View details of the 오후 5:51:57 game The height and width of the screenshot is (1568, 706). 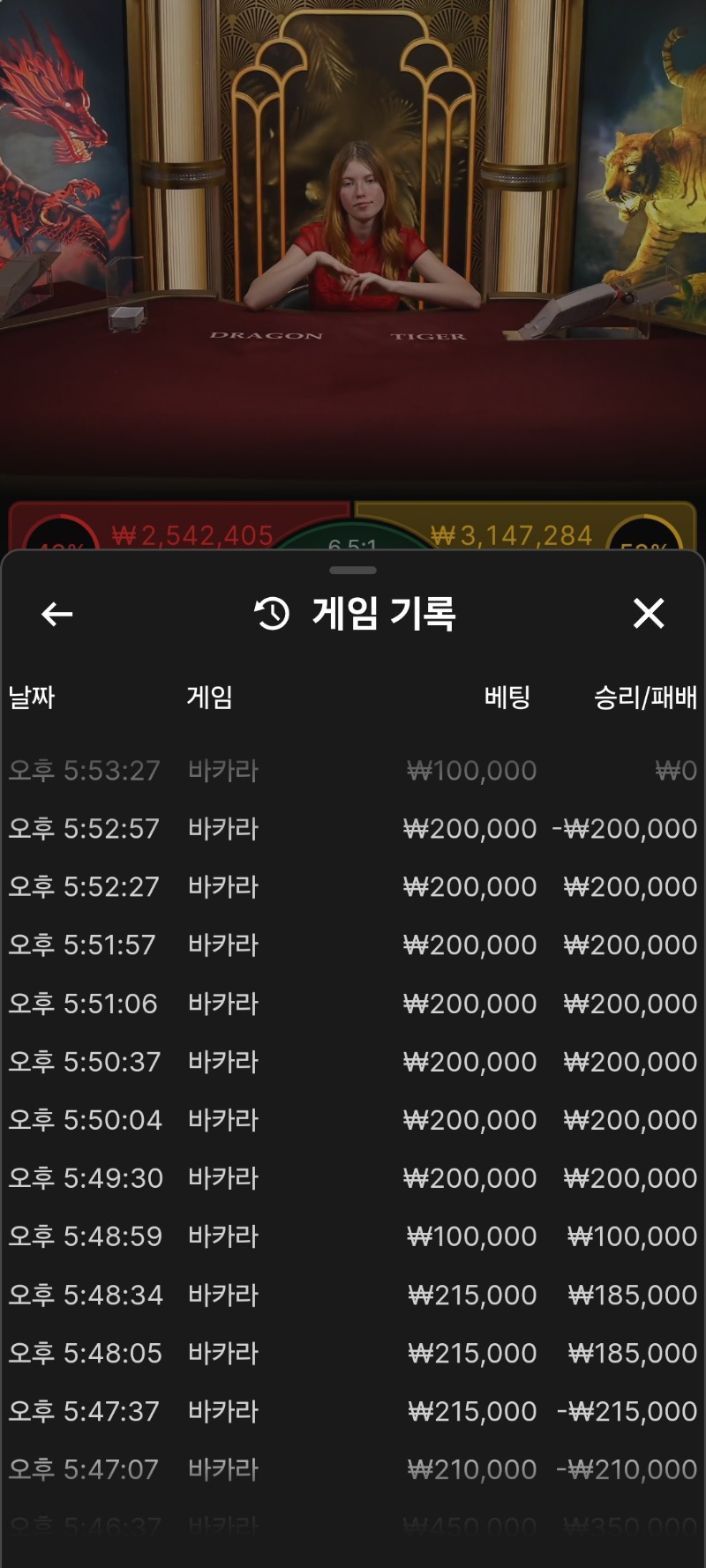[353, 945]
